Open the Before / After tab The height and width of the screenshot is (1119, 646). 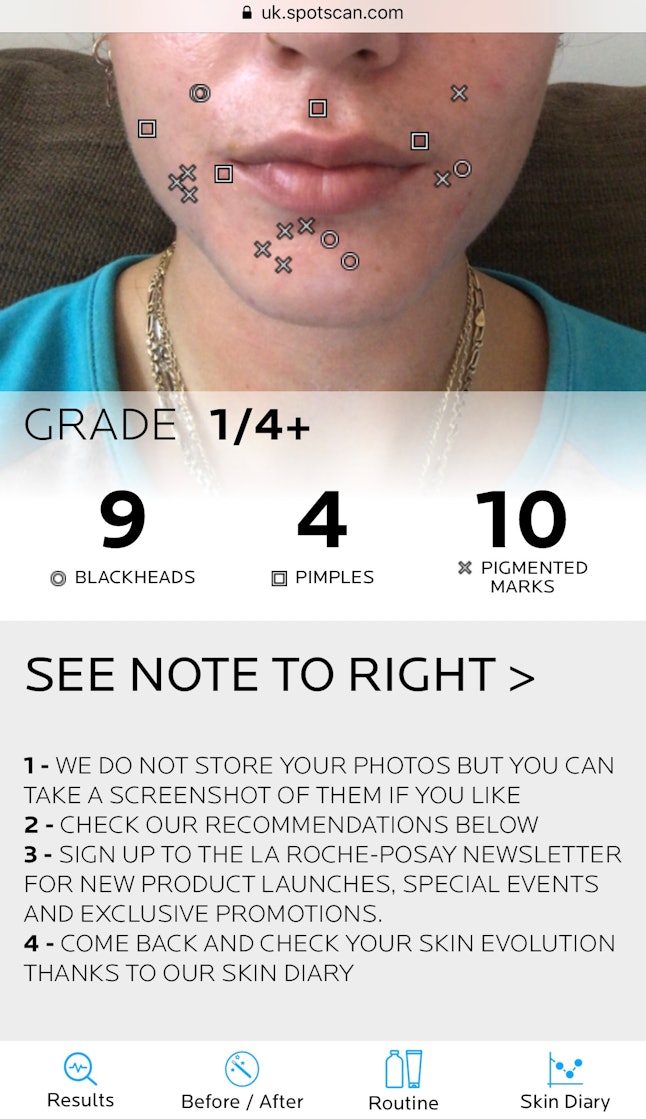(242, 1080)
